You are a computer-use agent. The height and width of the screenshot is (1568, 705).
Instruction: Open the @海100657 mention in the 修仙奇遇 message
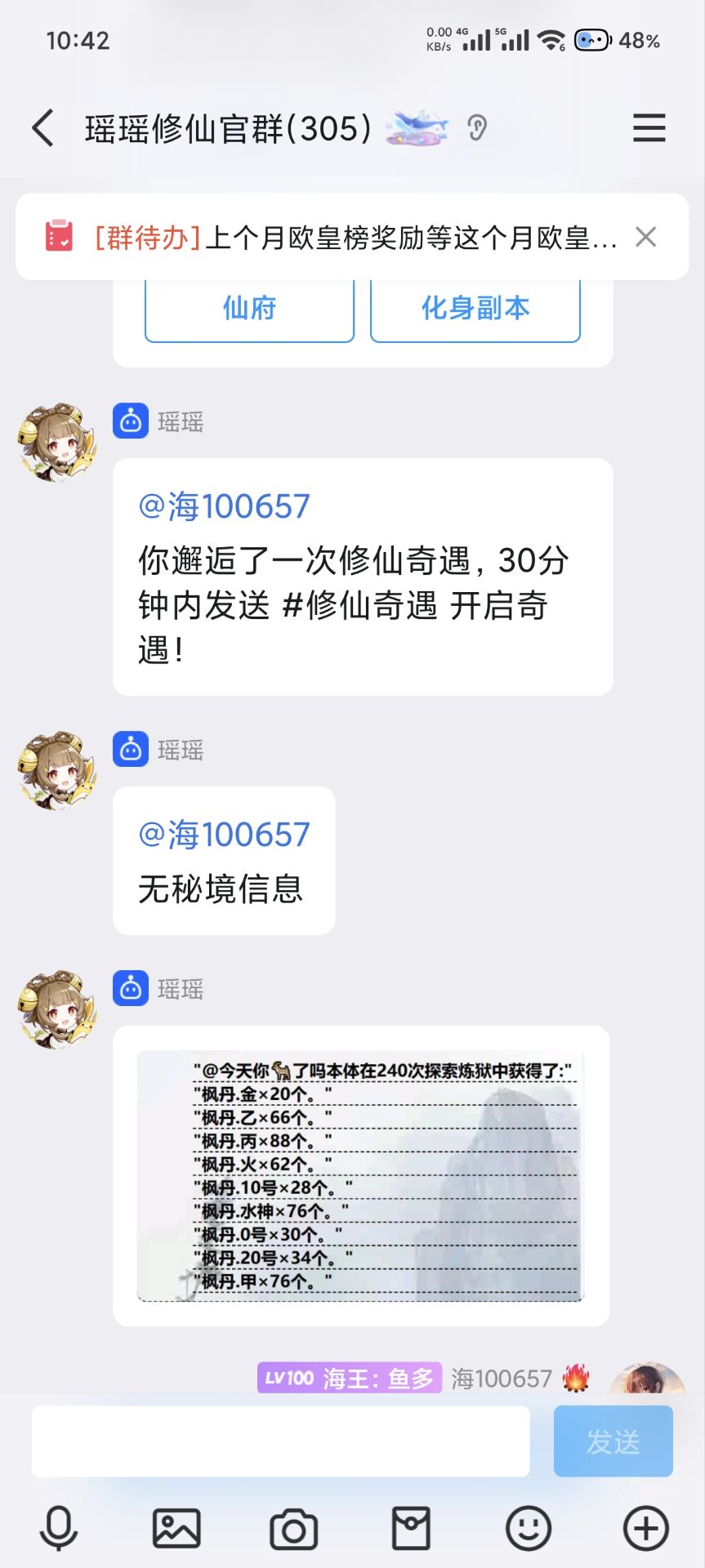225,506
